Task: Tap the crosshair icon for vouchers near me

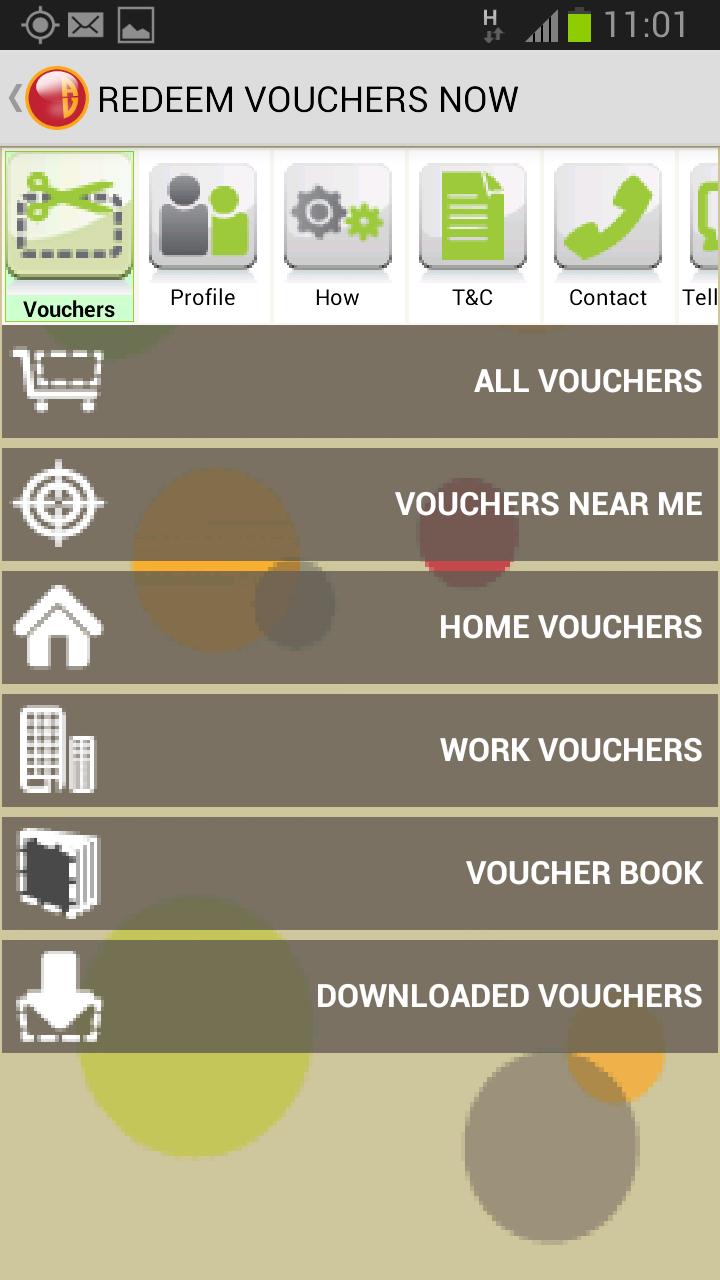Action: 57,504
